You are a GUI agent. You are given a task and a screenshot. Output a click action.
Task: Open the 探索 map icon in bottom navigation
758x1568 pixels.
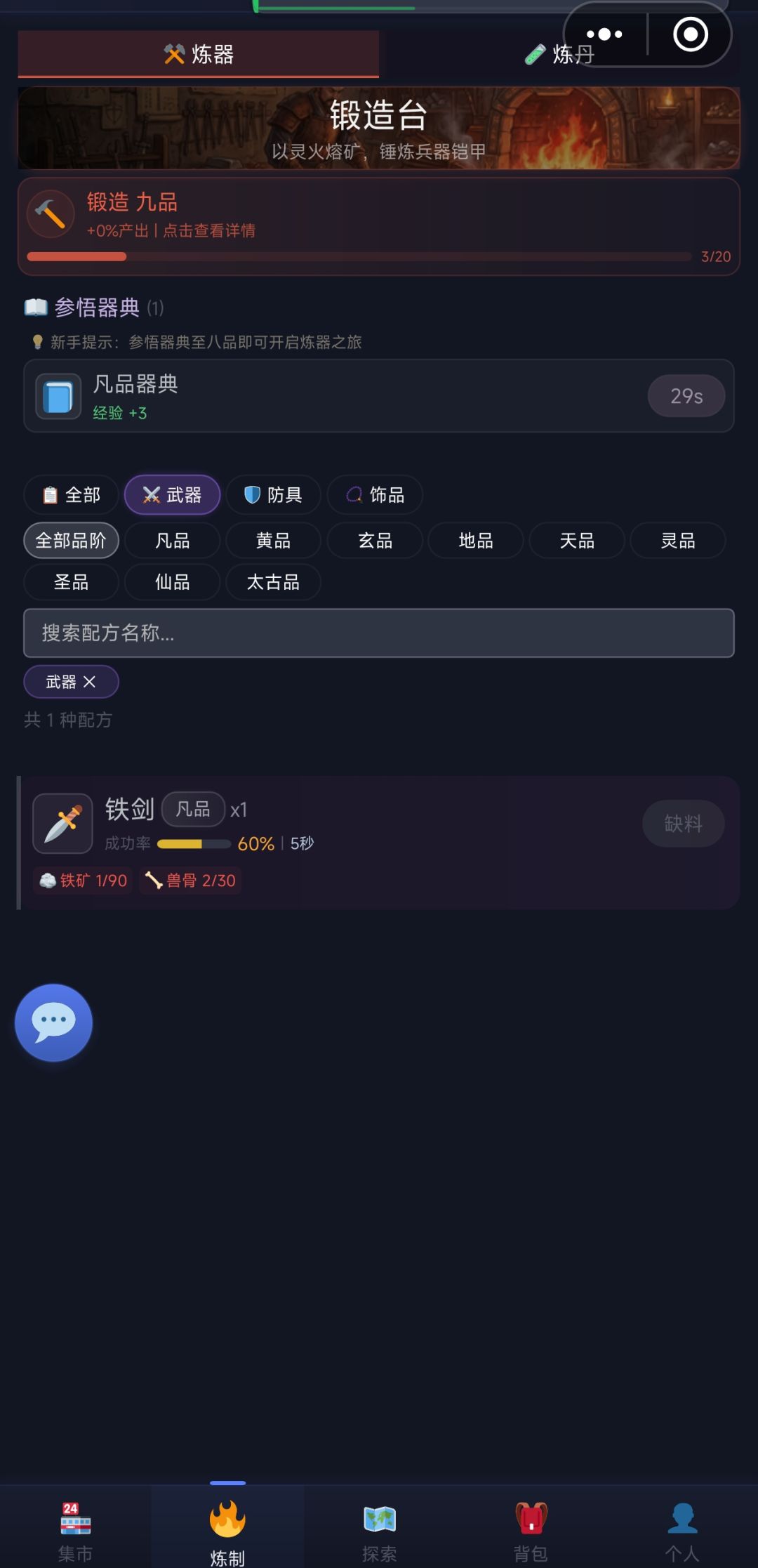379,1524
